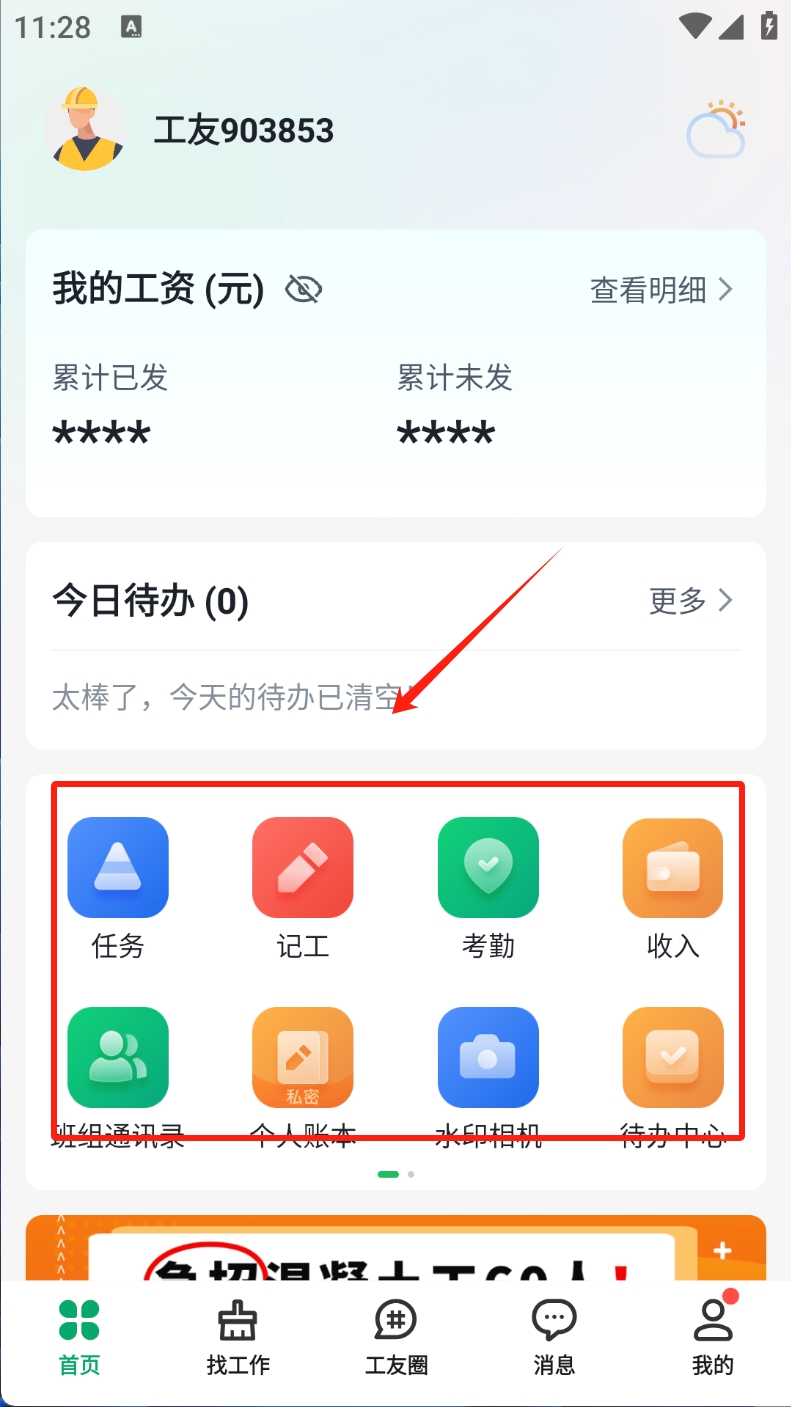The image size is (791, 1407).
Task: Select the 首页 home tab
Action: (79, 1337)
